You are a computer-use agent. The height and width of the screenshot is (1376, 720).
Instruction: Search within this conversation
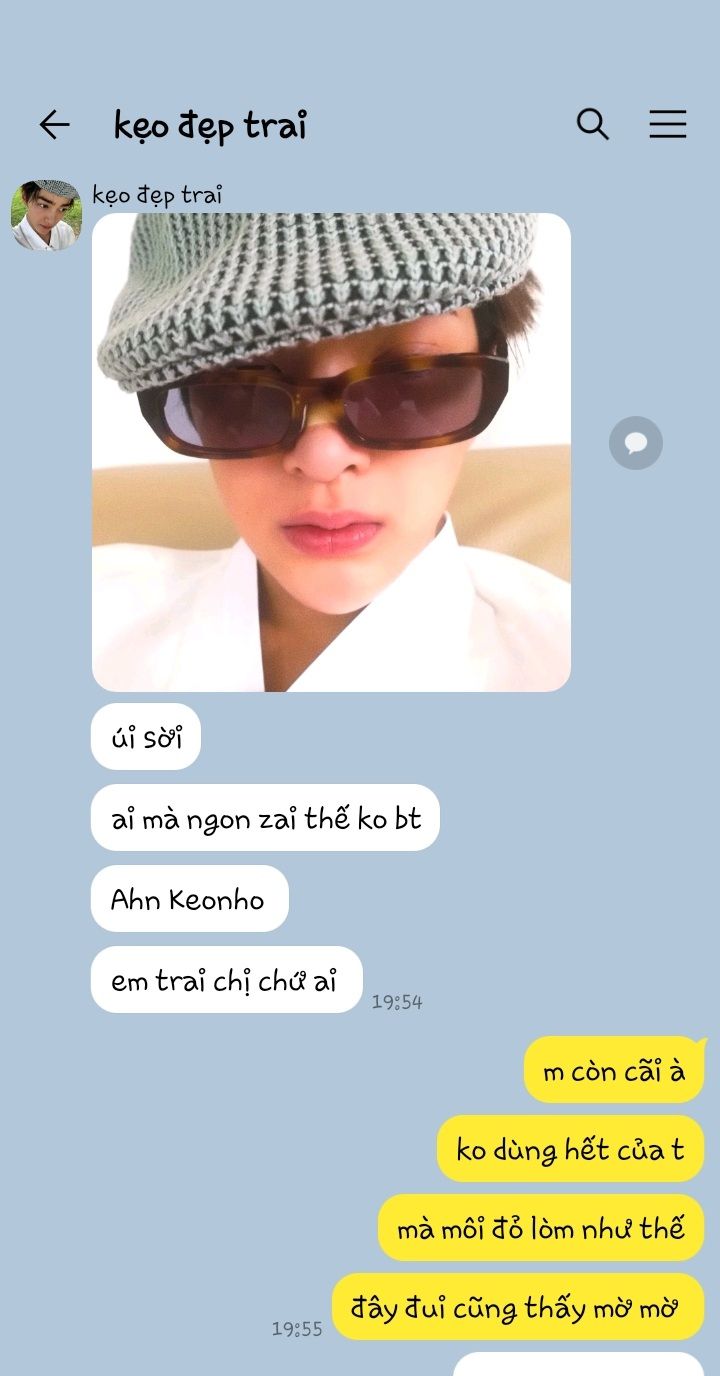pyautogui.click(x=592, y=124)
